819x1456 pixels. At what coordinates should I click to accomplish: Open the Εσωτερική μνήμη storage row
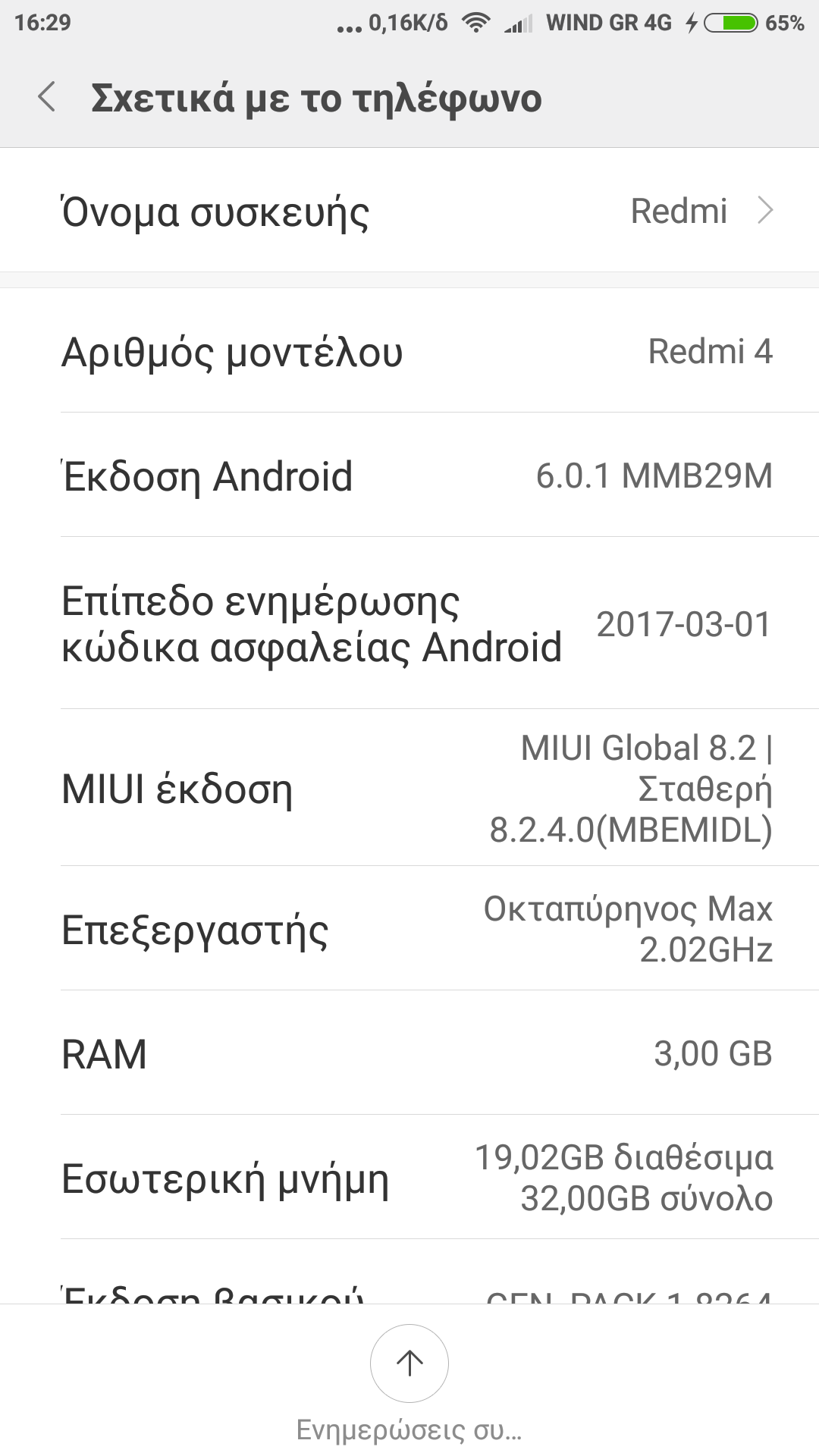409,1178
